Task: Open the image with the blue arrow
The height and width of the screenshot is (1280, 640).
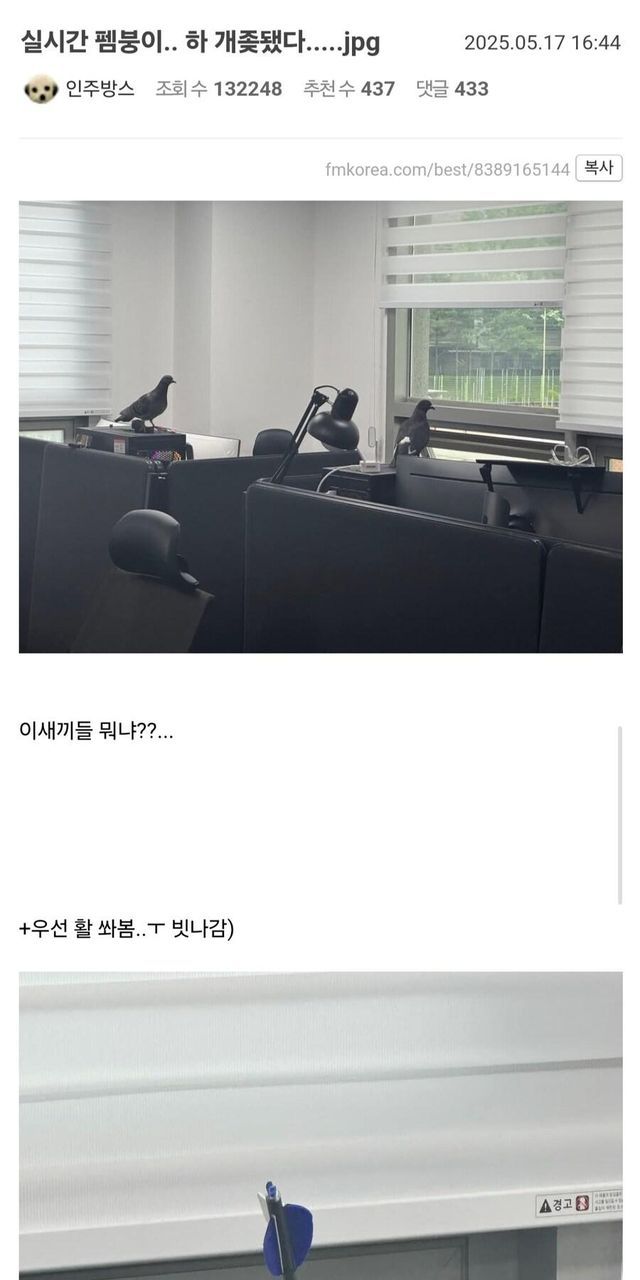Action: (320, 1125)
